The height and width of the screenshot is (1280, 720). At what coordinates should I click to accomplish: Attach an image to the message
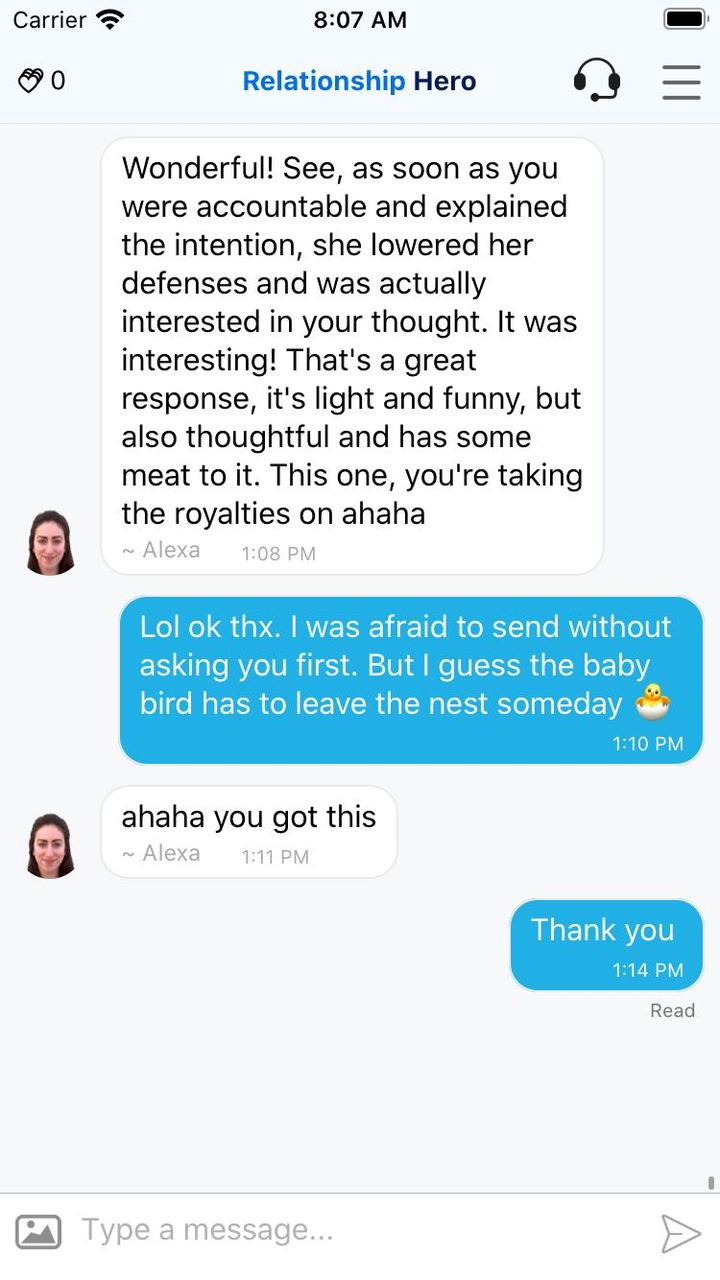click(39, 1232)
